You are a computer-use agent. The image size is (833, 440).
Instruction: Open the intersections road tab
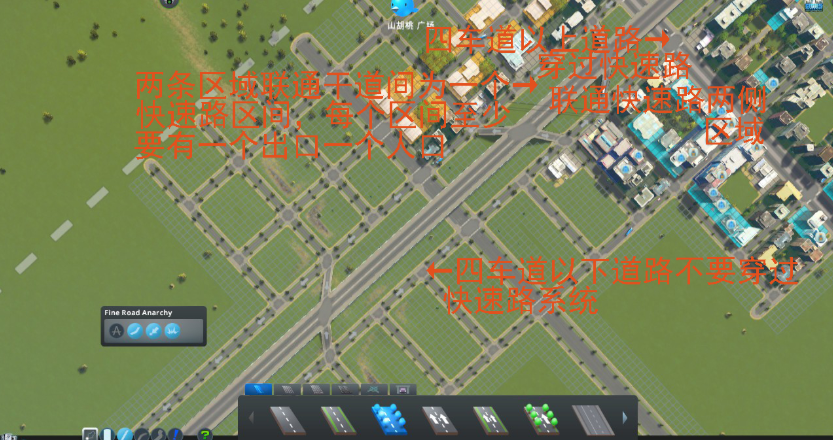point(374,389)
